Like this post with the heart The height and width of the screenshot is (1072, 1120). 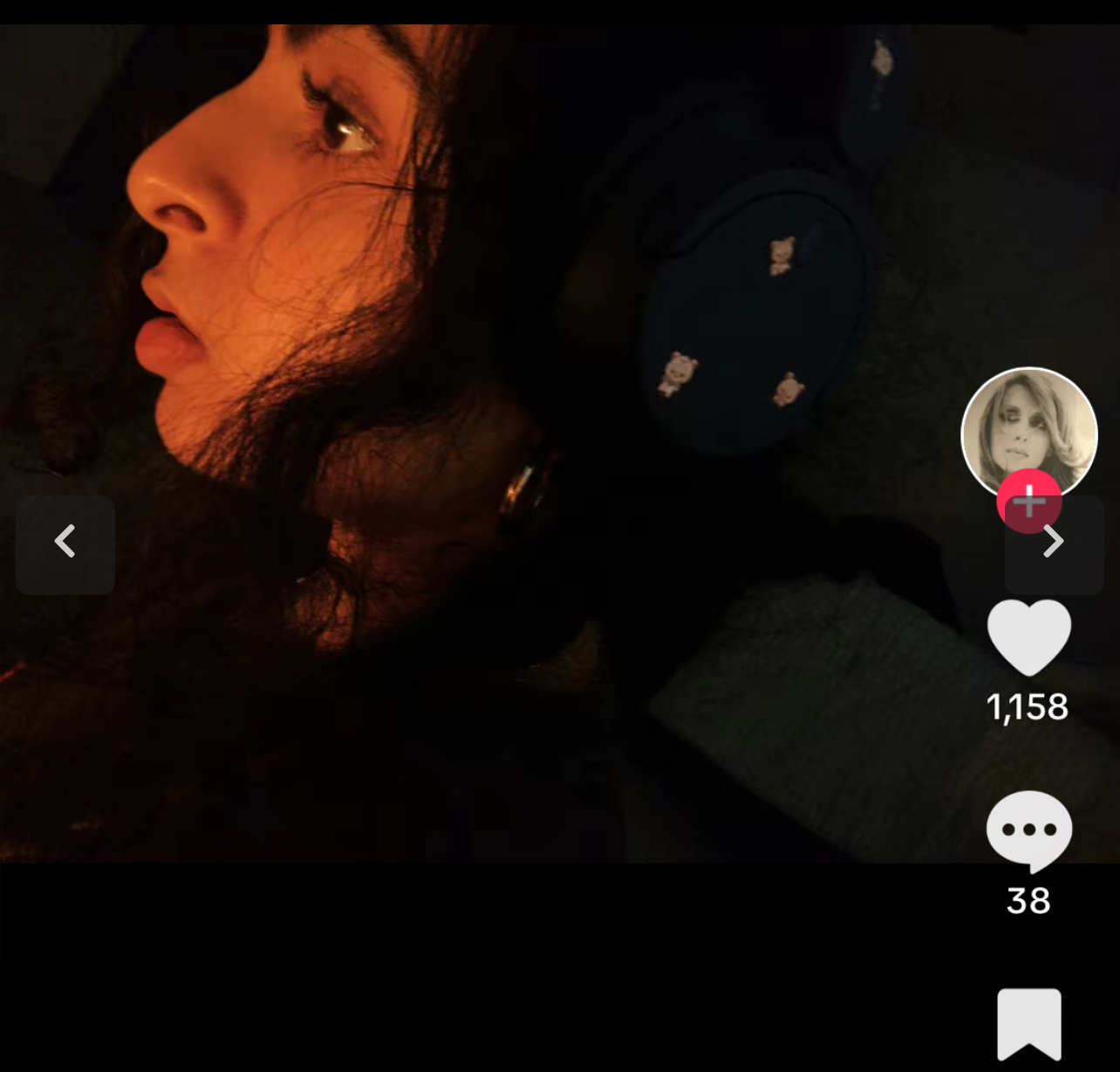[1028, 638]
